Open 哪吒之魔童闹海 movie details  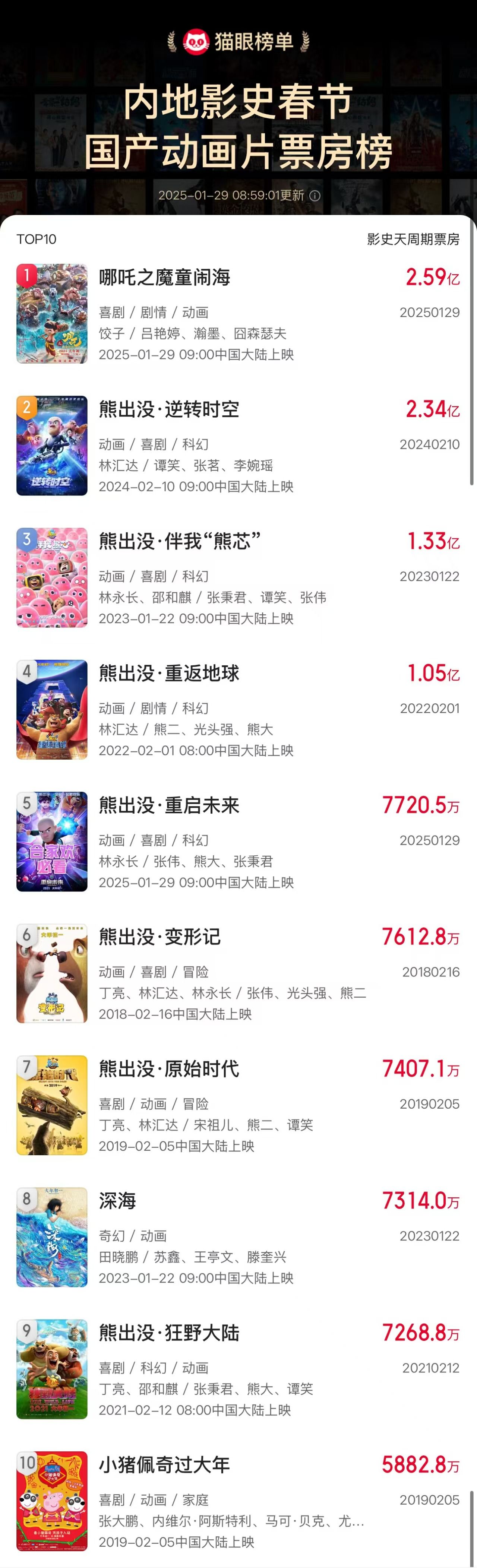click(x=164, y=278)
